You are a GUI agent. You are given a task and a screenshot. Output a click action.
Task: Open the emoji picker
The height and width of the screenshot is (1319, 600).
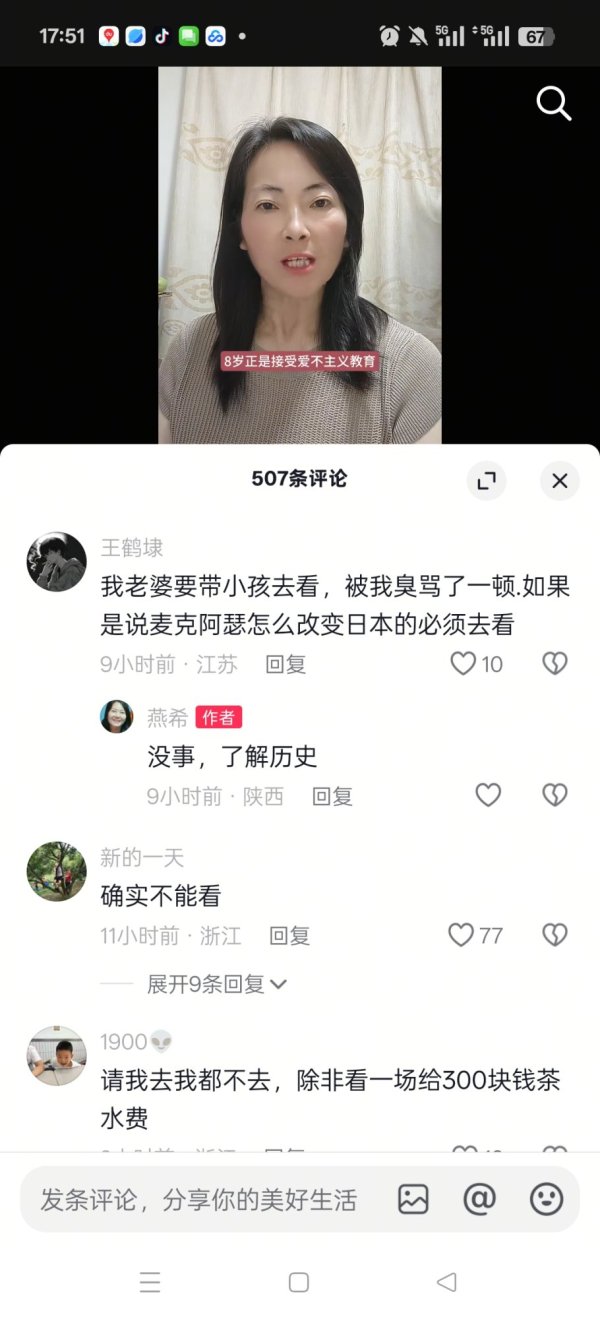click(x=546, y=1199)
